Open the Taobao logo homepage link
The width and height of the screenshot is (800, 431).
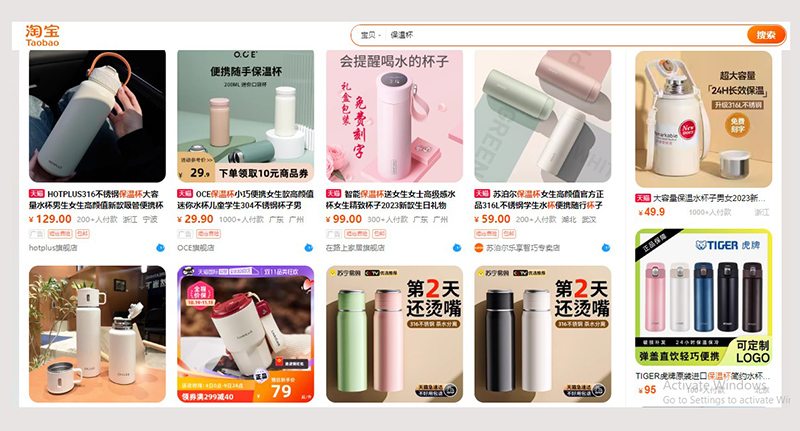[44, 34]
